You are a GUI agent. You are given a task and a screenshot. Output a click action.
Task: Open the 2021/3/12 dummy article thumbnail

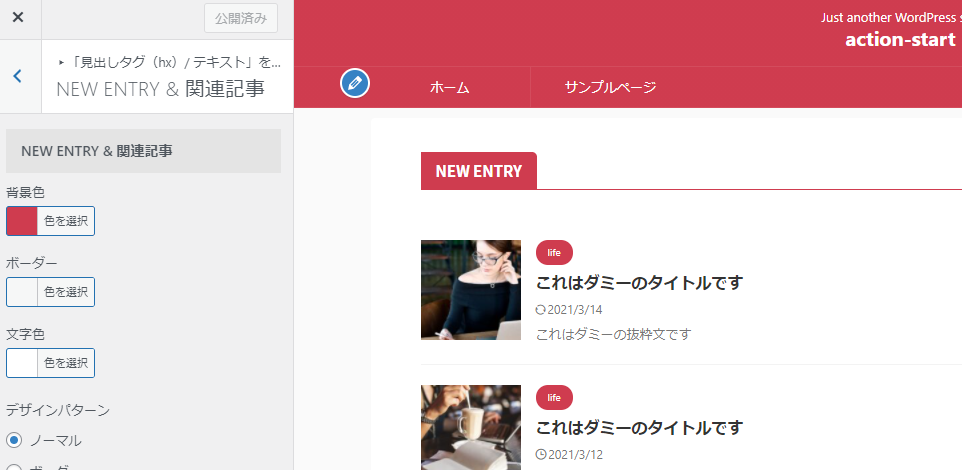(471, 427)
